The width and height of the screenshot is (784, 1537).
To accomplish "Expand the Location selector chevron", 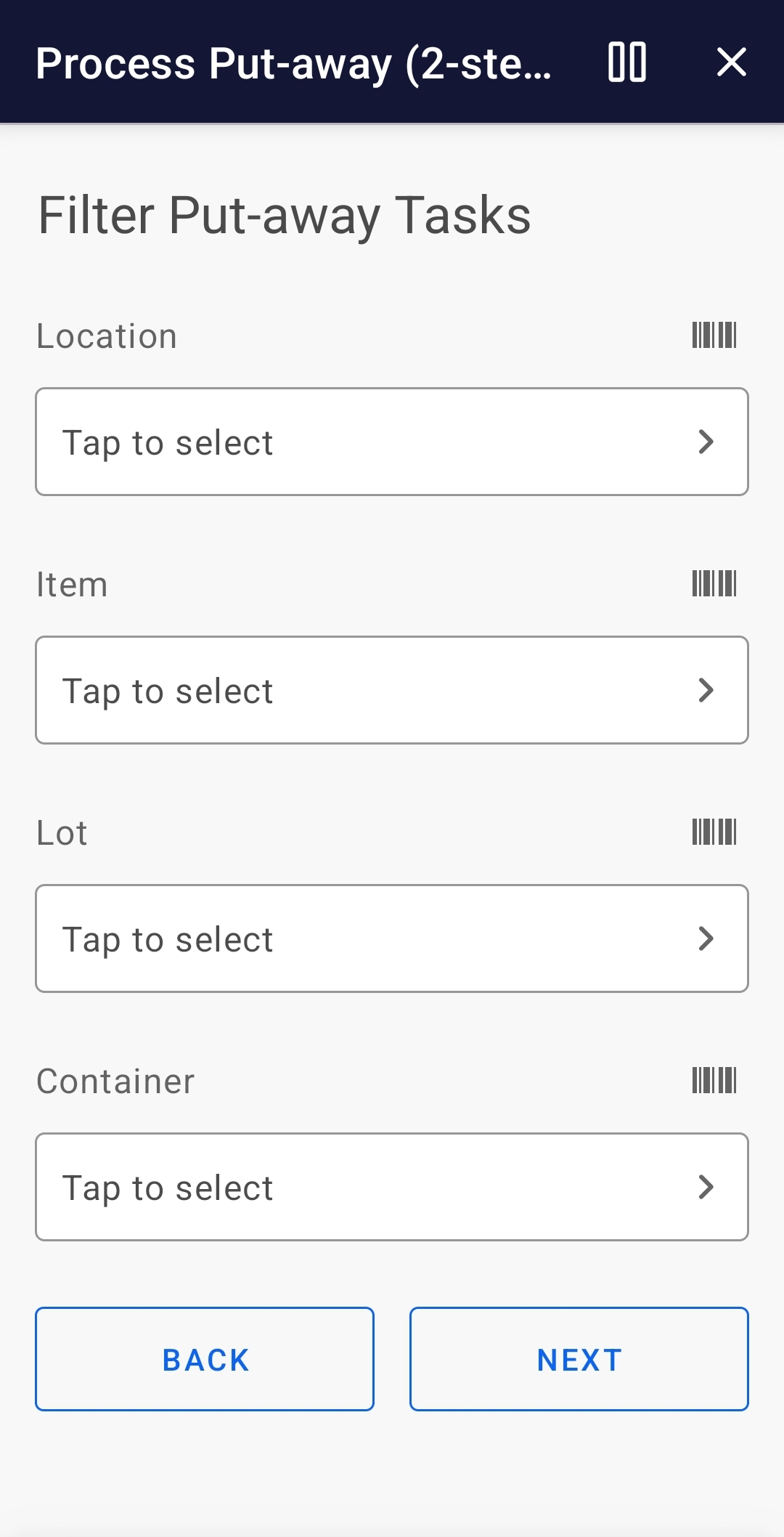I will point(706,442).
